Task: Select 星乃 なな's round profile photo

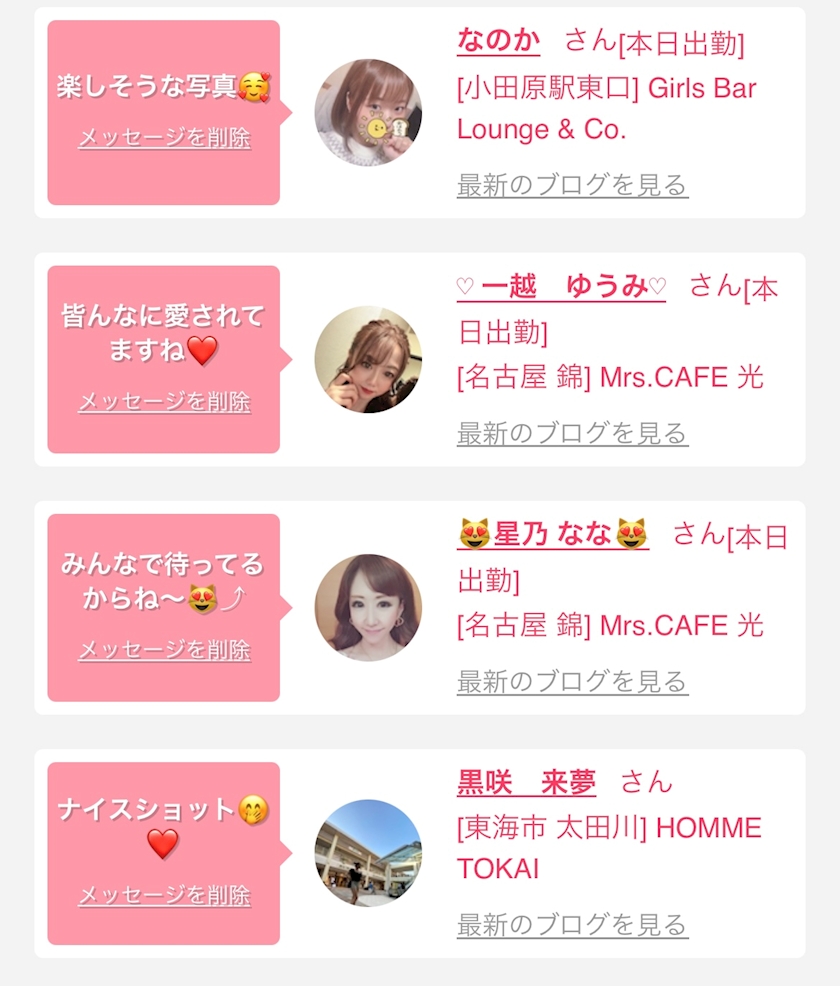Action: [368, 608]
